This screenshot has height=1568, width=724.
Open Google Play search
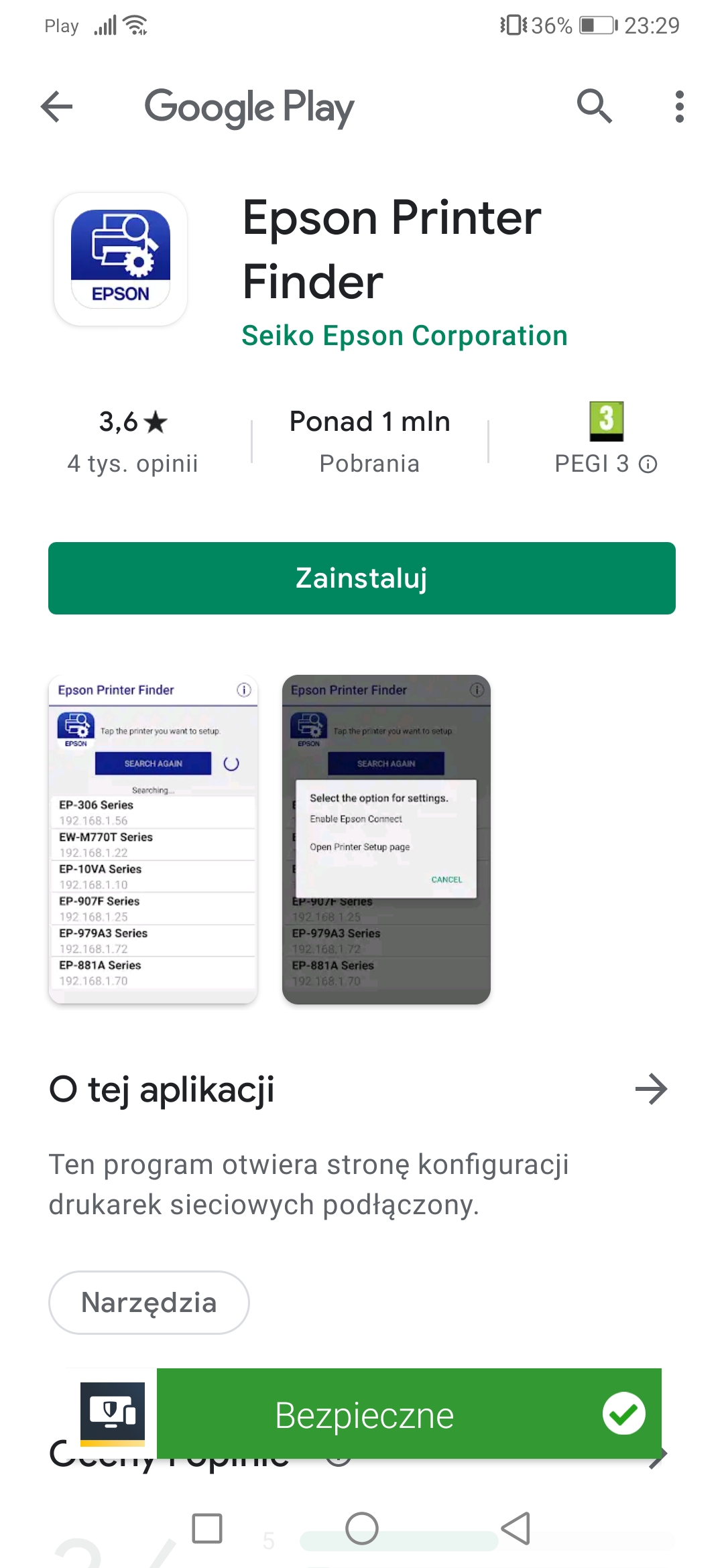click(x=595, y=107)
